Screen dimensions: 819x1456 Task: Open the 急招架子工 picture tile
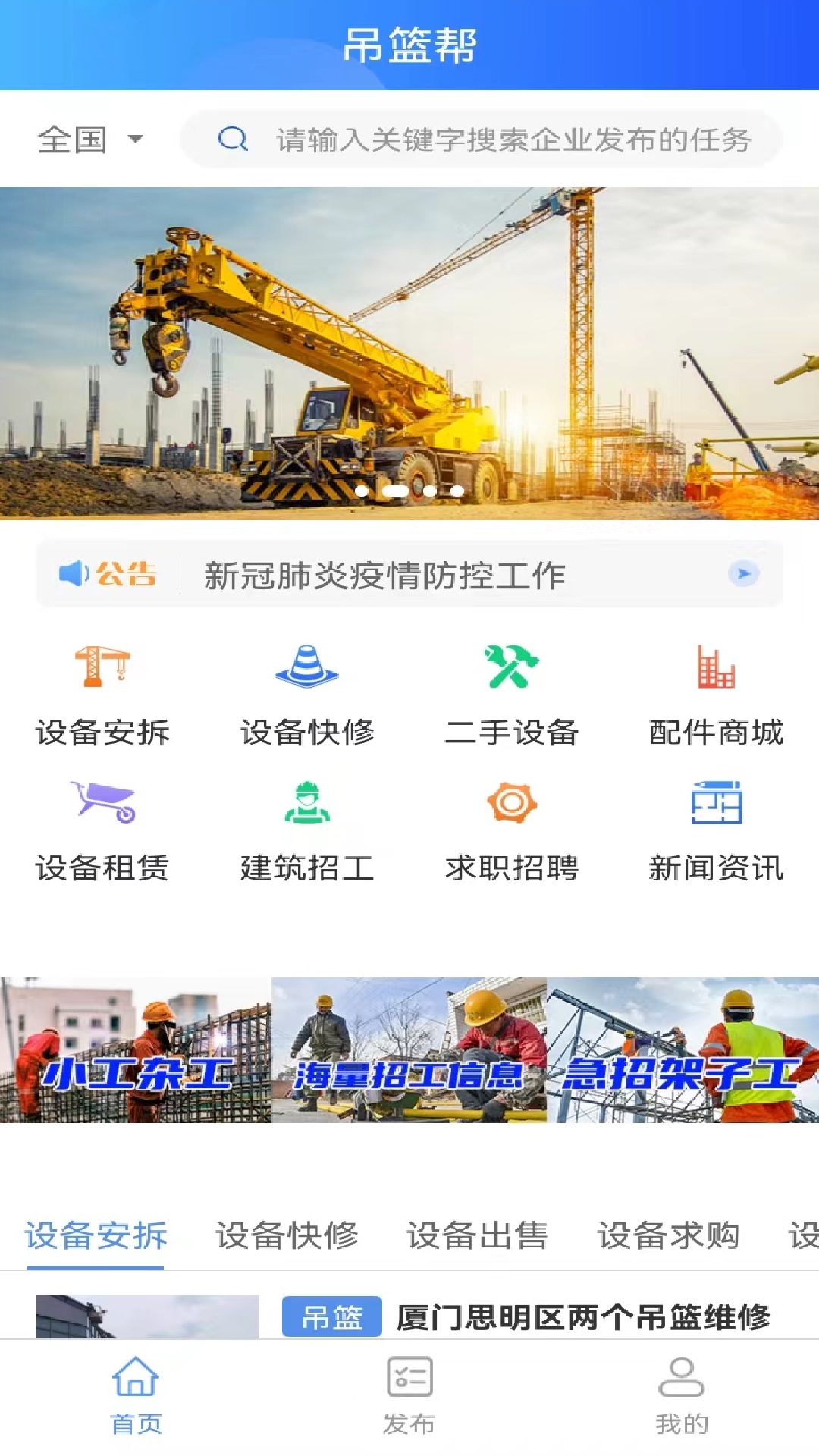(x=682, y=1050)
